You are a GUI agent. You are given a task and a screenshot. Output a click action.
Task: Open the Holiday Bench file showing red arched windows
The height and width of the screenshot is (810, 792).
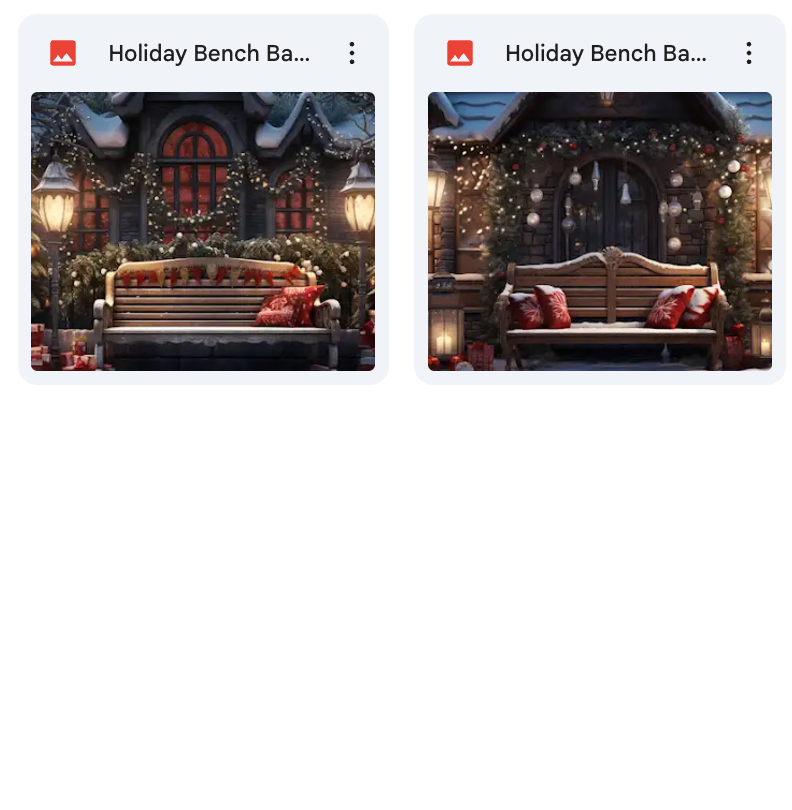(x=203, y=231)
